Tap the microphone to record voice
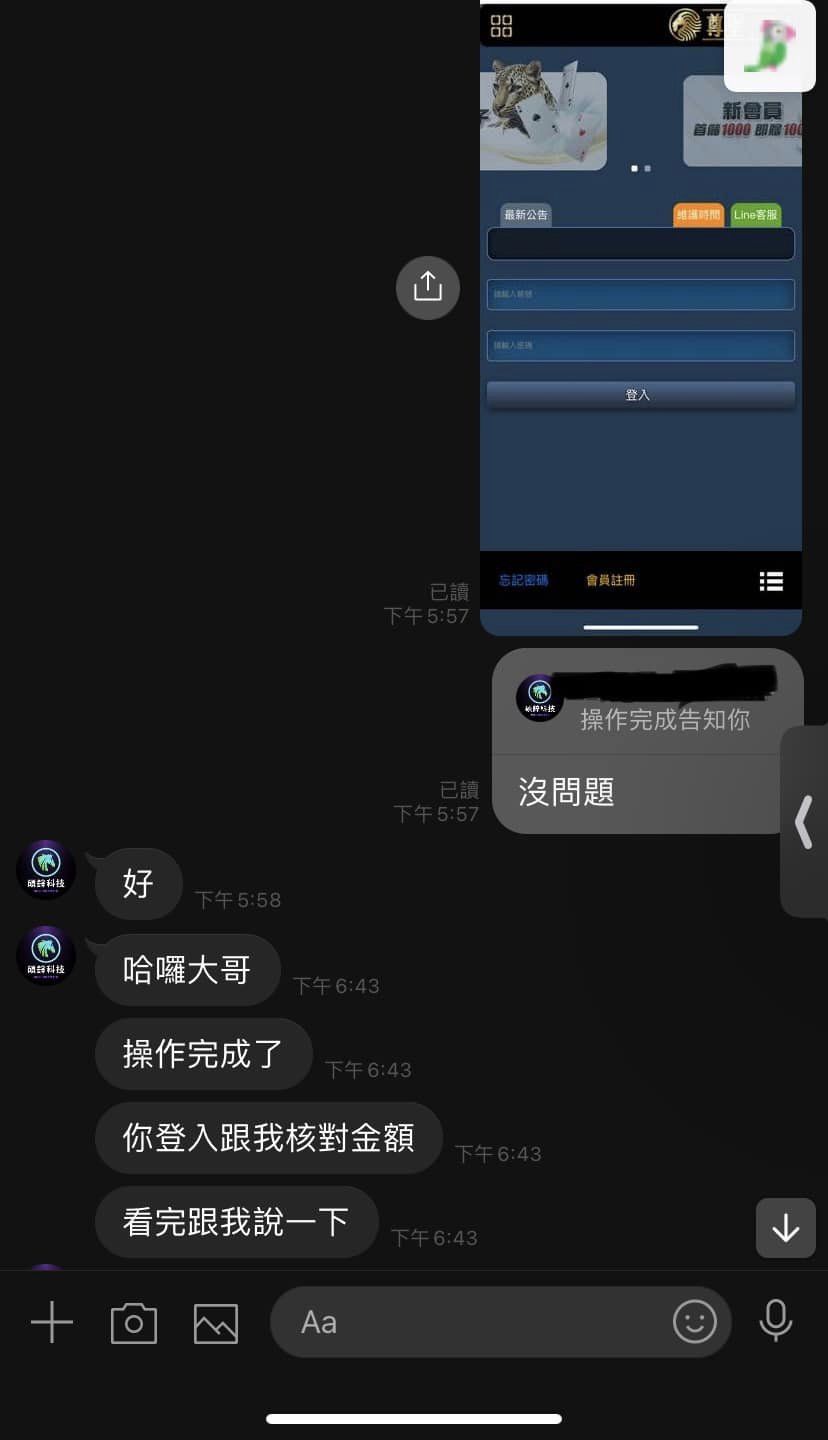Image resolution: width=828 pixels, height=1440 pixels. point(776,1322)
